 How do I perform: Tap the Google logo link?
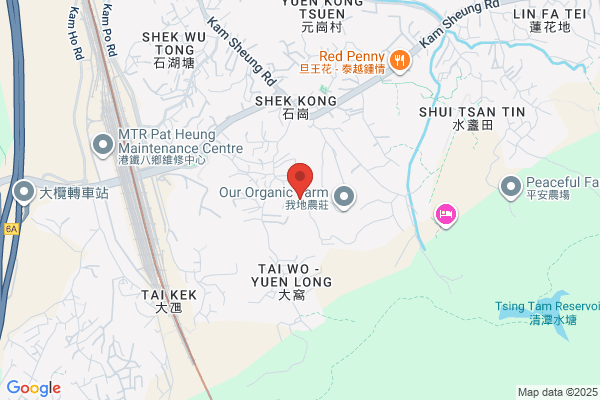34,388
